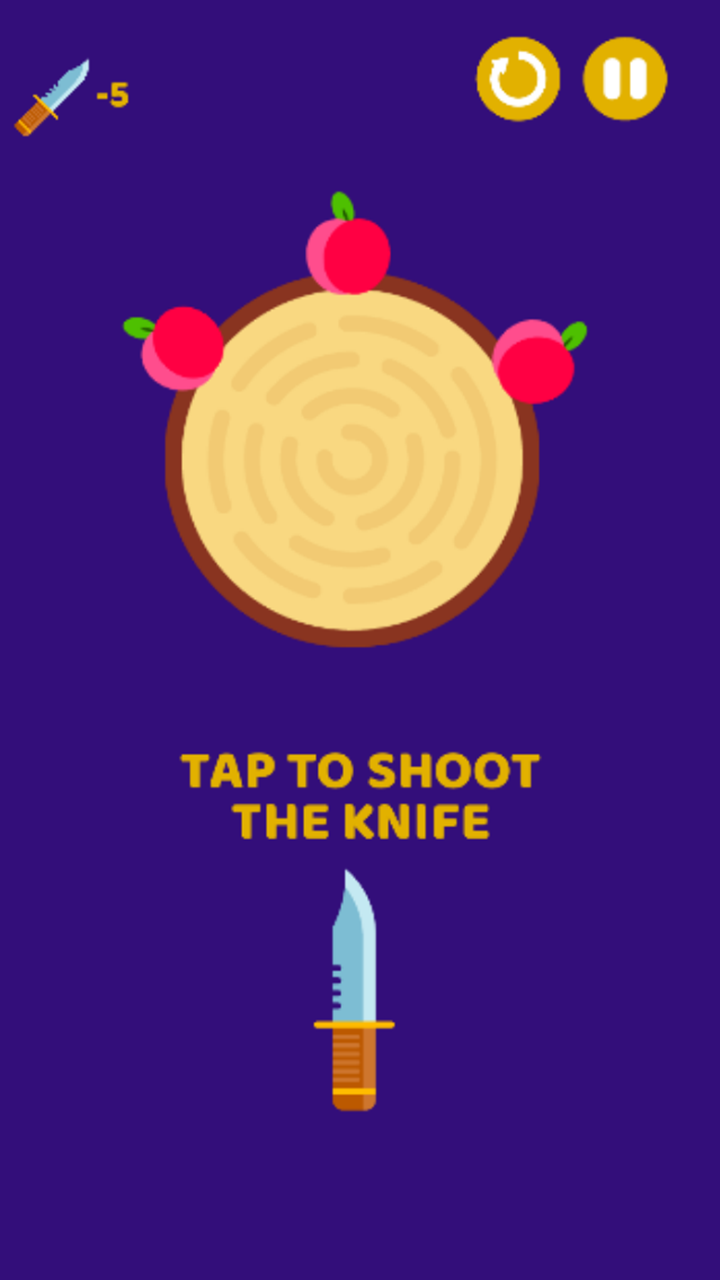720x1280 pixels.
Task: Click the restart icon to replay the level
Action: (516, 80)
